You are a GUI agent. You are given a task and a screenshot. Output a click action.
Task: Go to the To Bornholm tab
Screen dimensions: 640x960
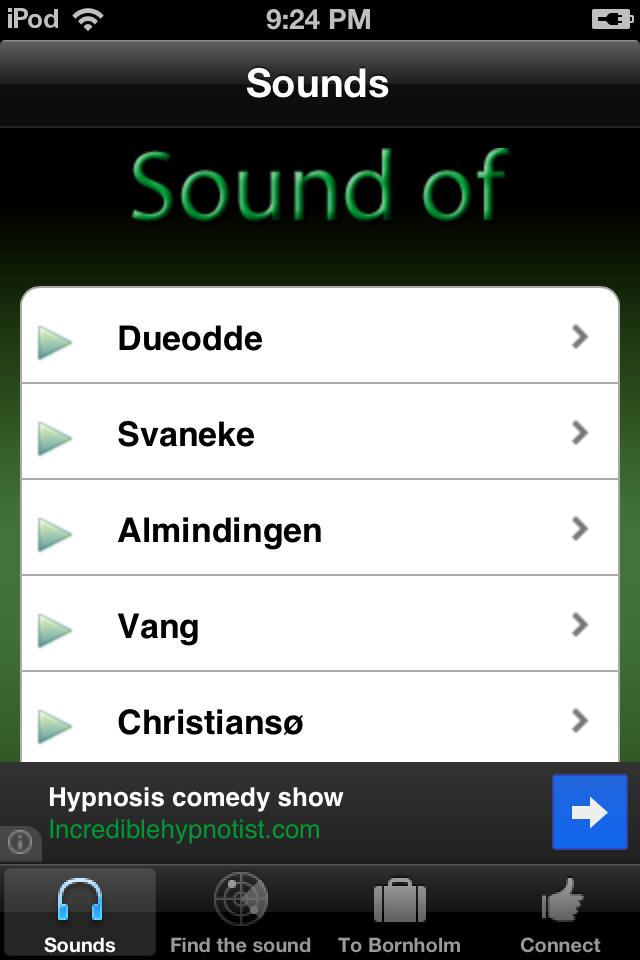(400, 913)
